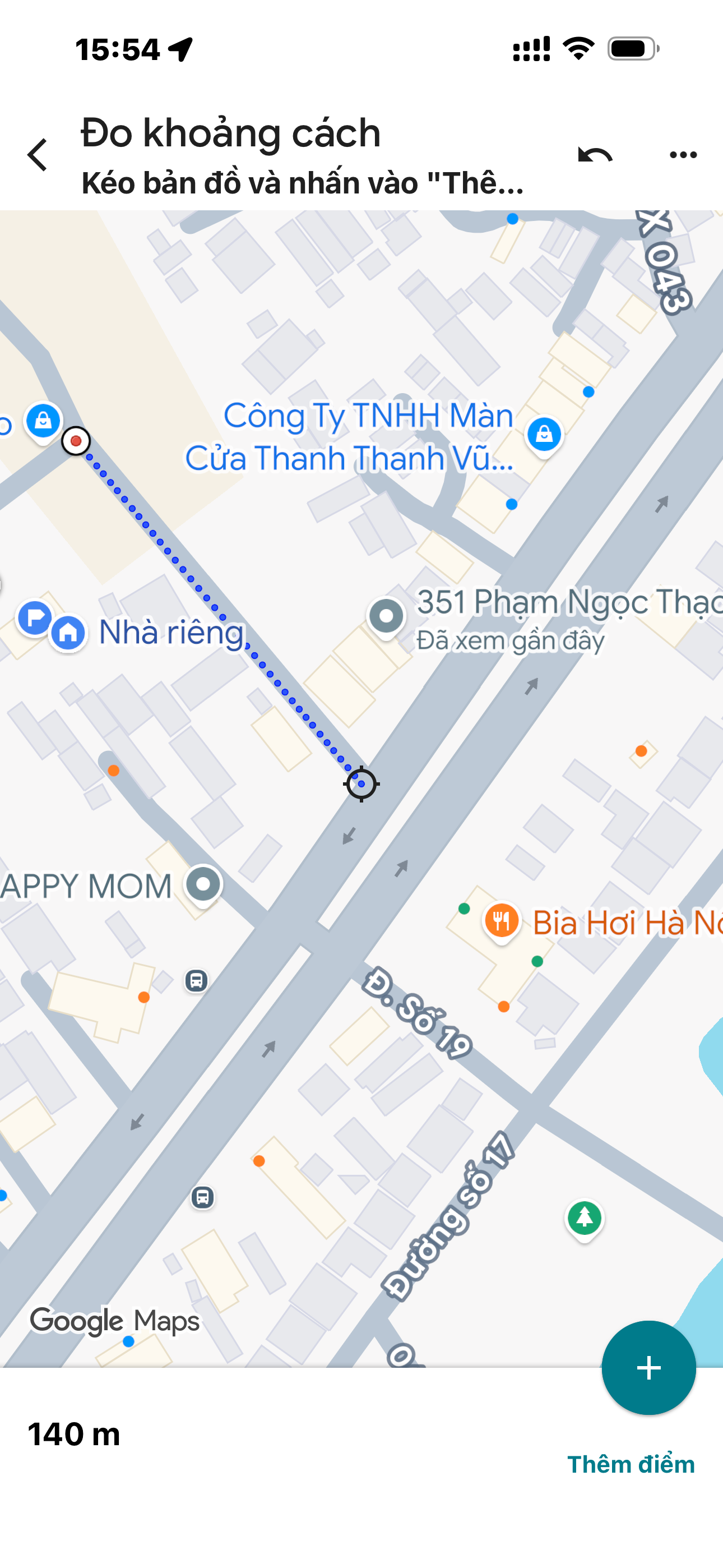
Task: Open the HAPPY MOM place marker
Action: (x=203, y=884)
